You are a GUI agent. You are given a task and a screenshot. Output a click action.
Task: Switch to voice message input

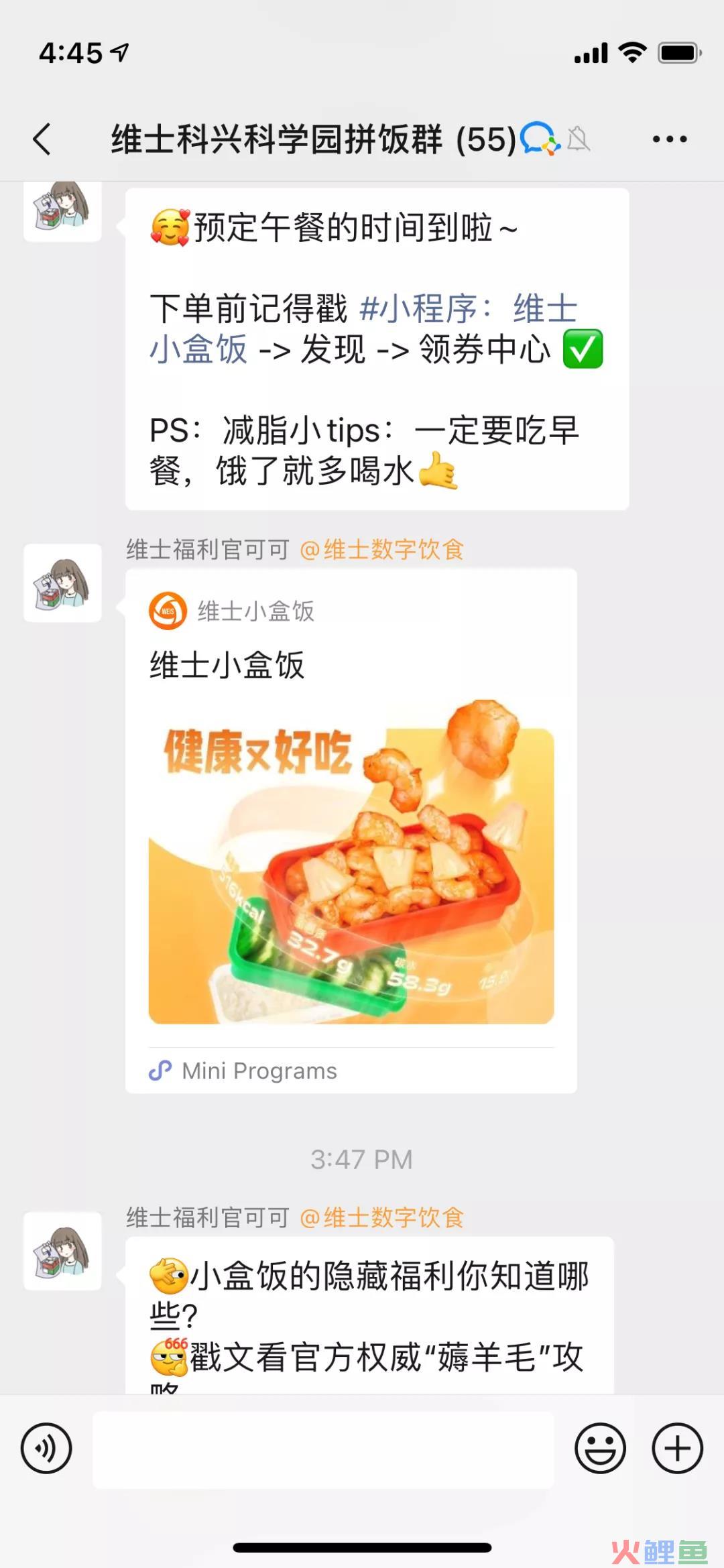46,1448
